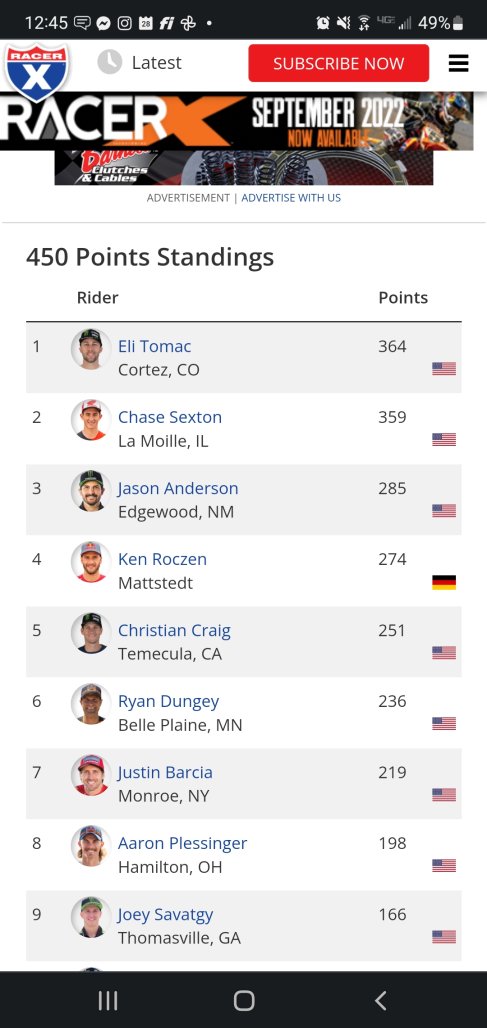Open the Latest section
The height and width of the screenshot is (1028, 487).
point(140,62)
